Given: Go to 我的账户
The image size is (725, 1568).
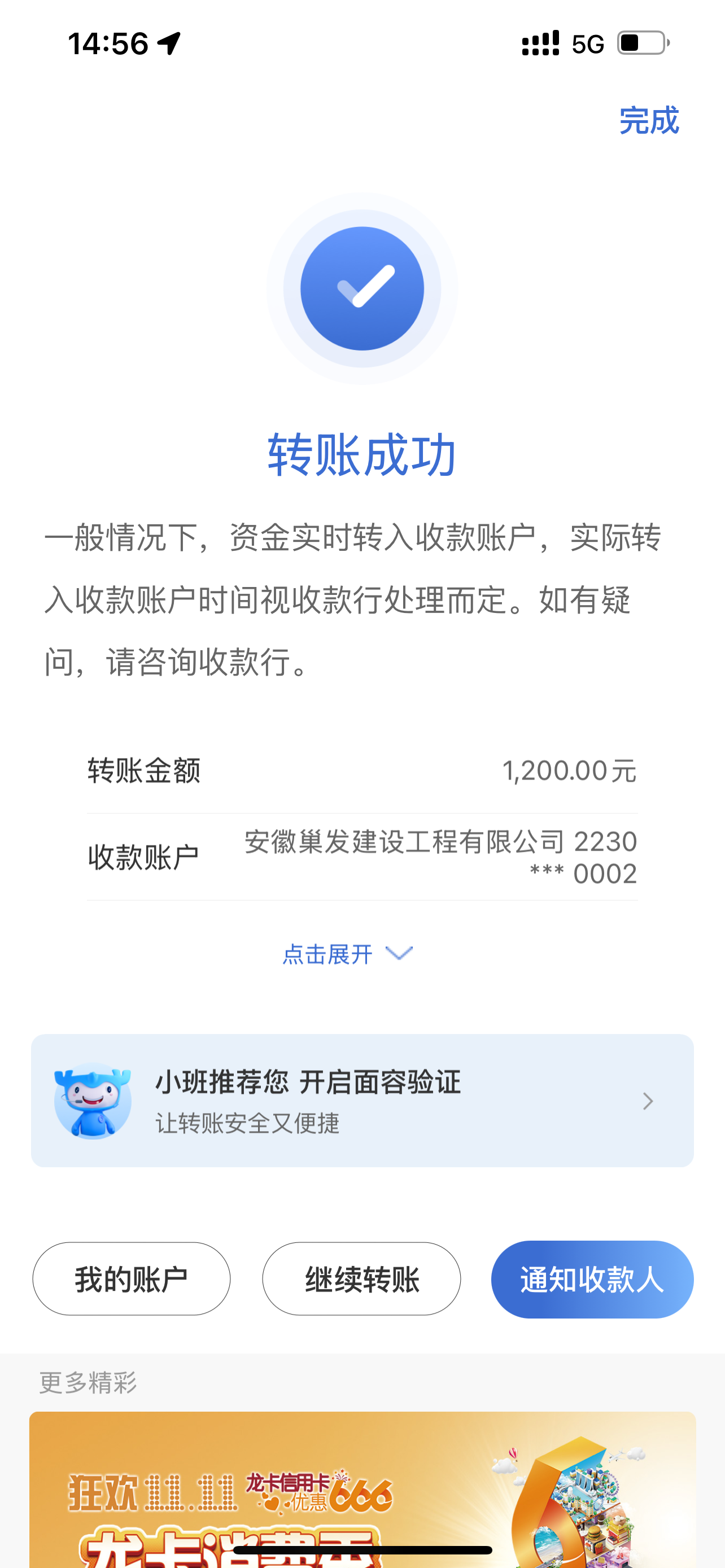Looking at the screenshot, I should point(132,1279).
